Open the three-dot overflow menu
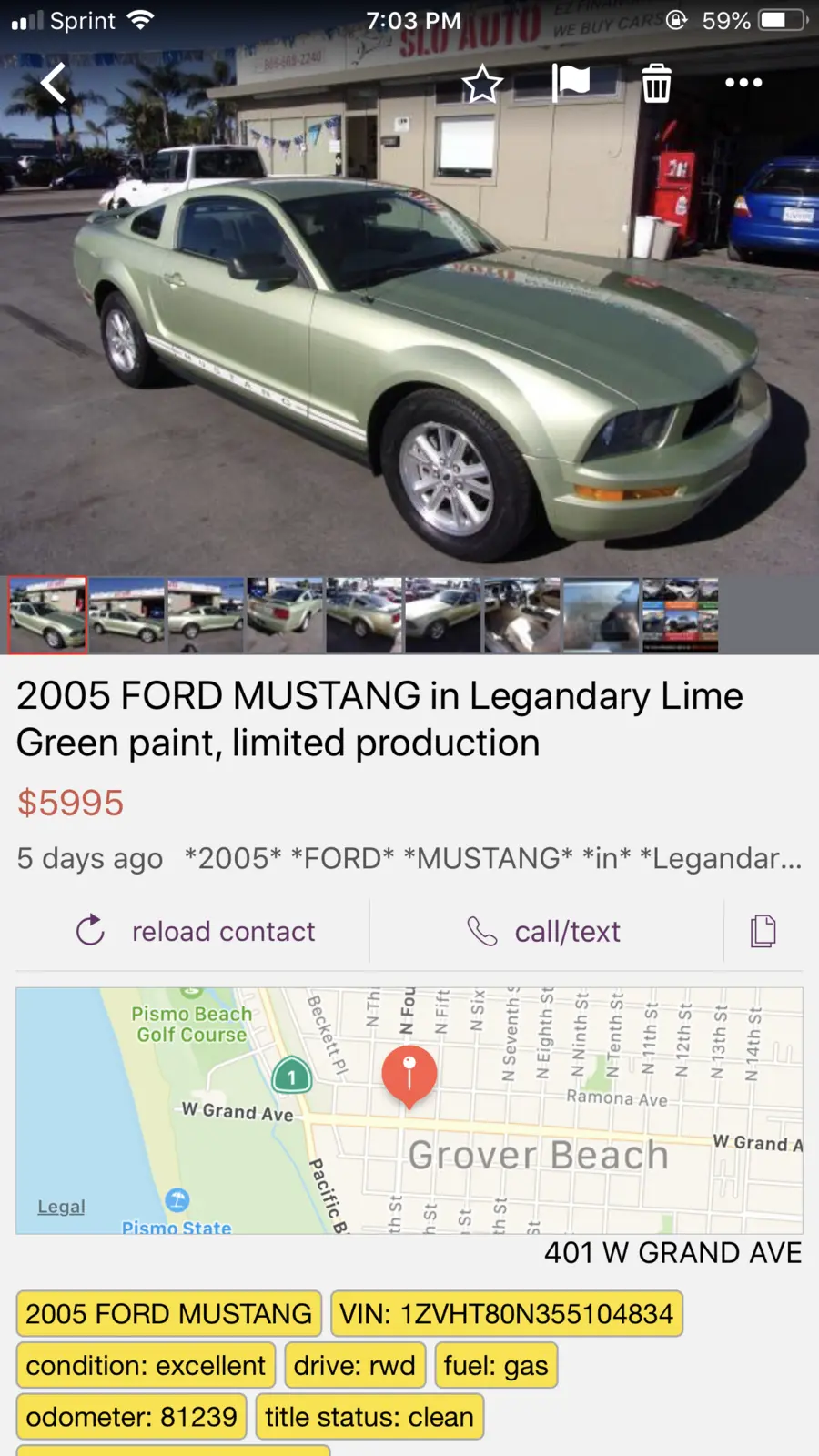This screenshot has height=1456, width=819. click(743, 83)
